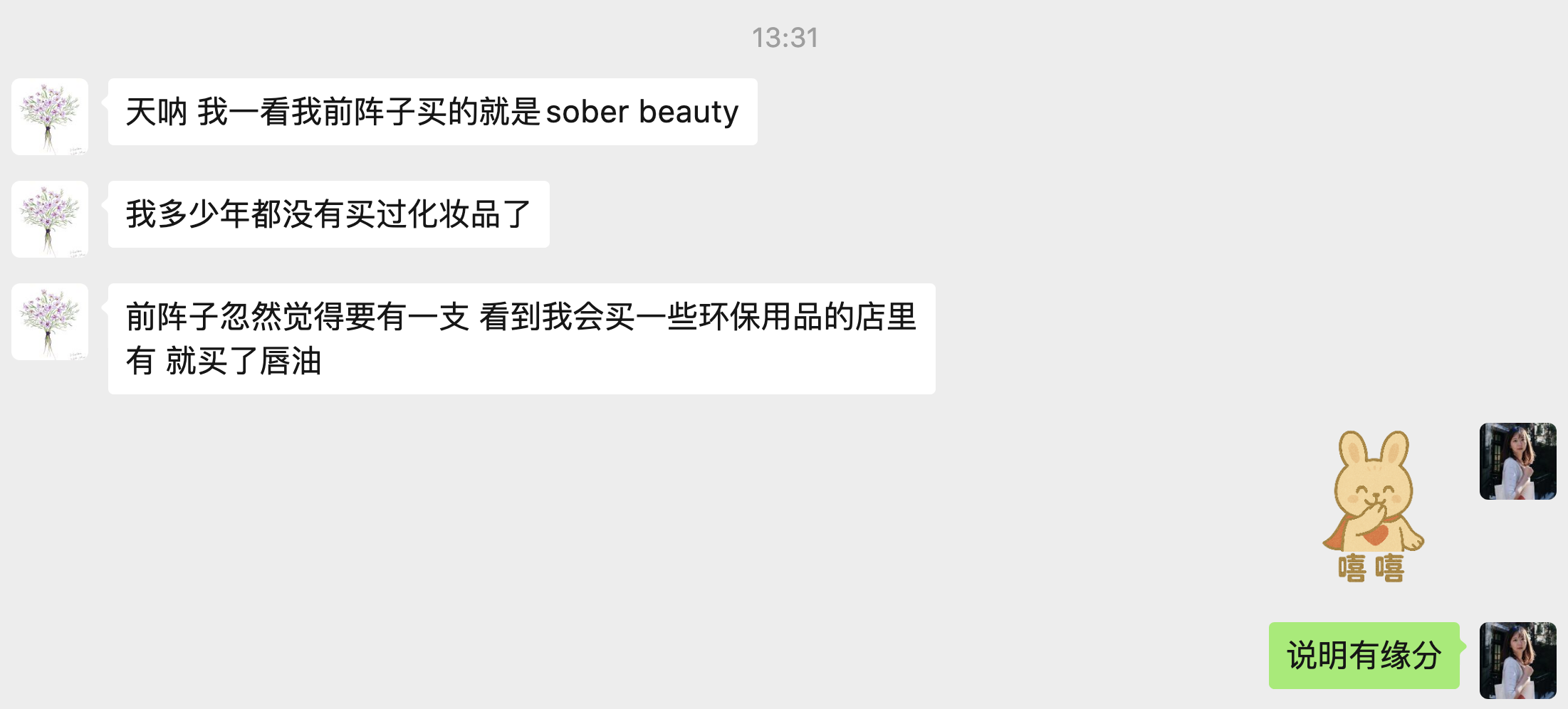Tap avatar beside the '就买了唇油' message
This screenshot has width=1568, height=709.
50,322
